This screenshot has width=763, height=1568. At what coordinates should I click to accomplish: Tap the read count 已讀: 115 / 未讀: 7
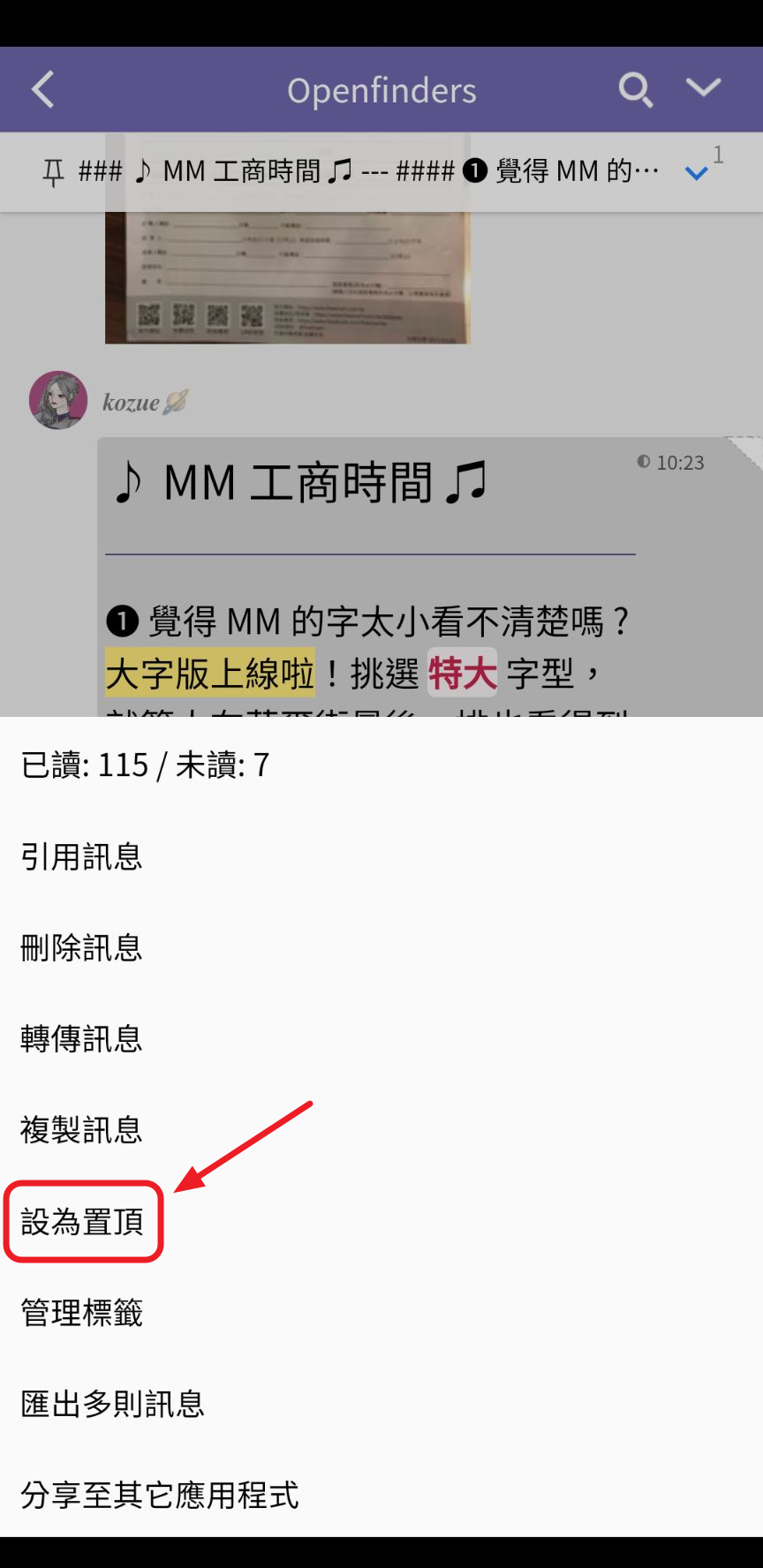[144, 764]
